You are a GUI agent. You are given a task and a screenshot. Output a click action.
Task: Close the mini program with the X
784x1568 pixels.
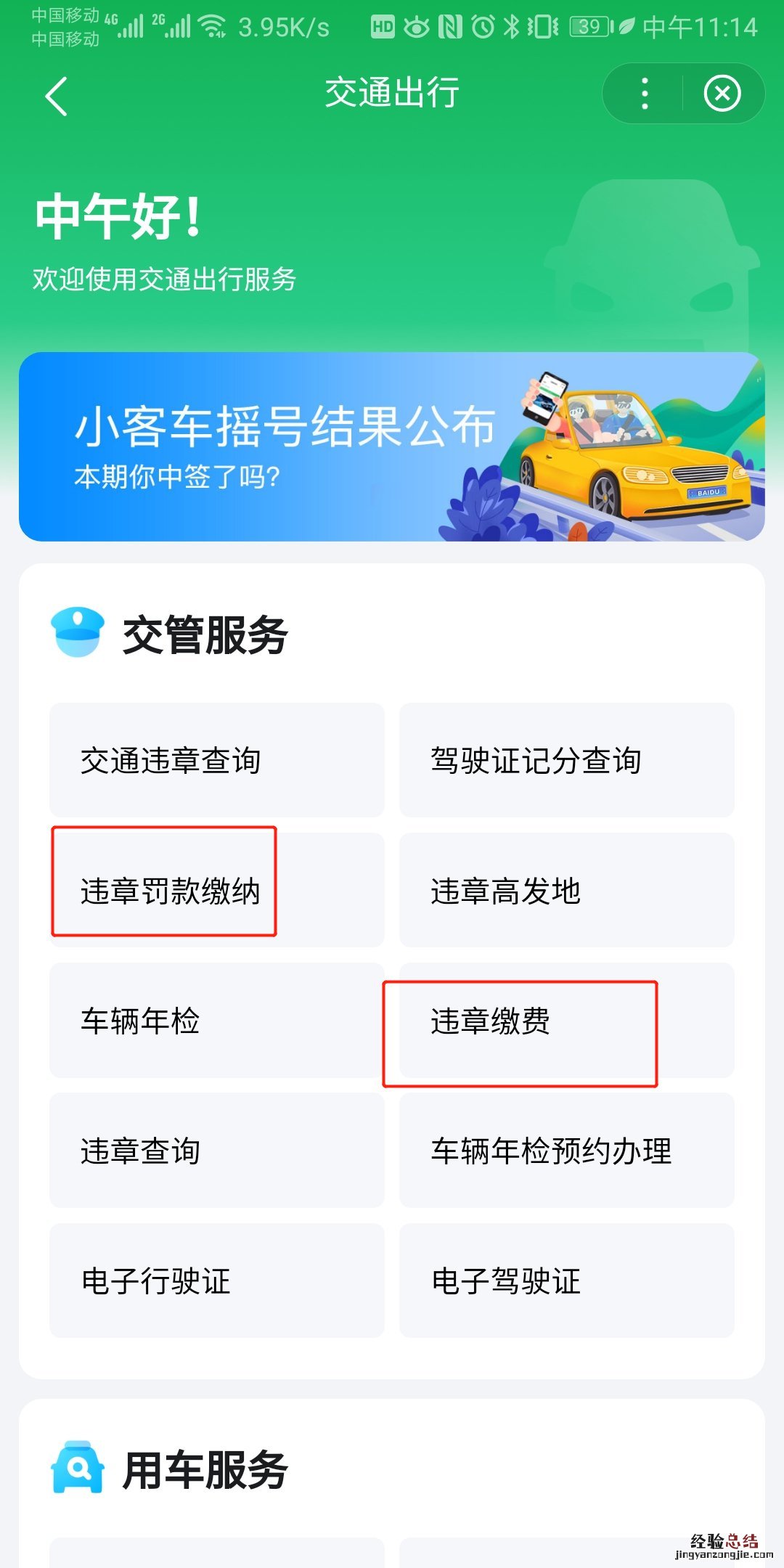[722, 94]
